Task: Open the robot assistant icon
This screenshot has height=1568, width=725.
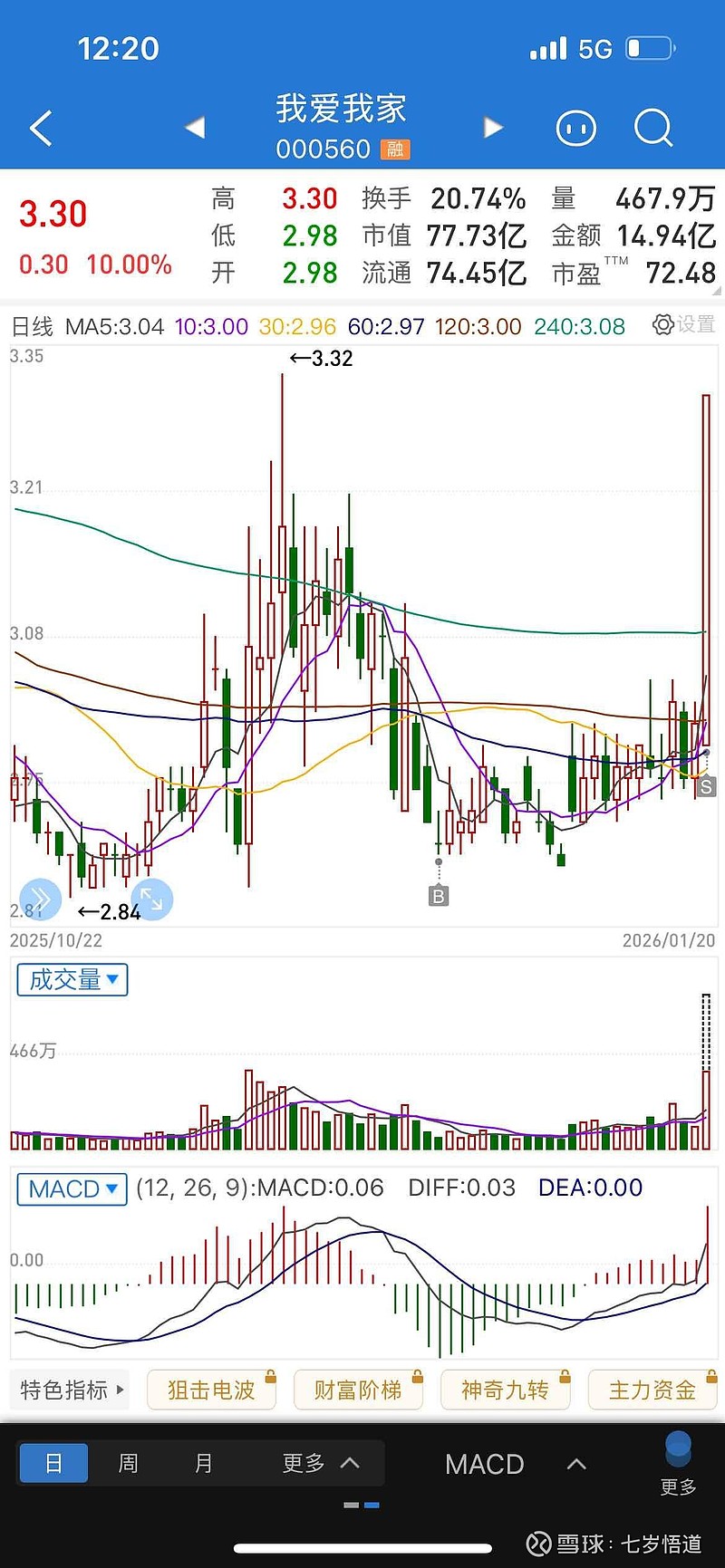Action: click(575, 129)
